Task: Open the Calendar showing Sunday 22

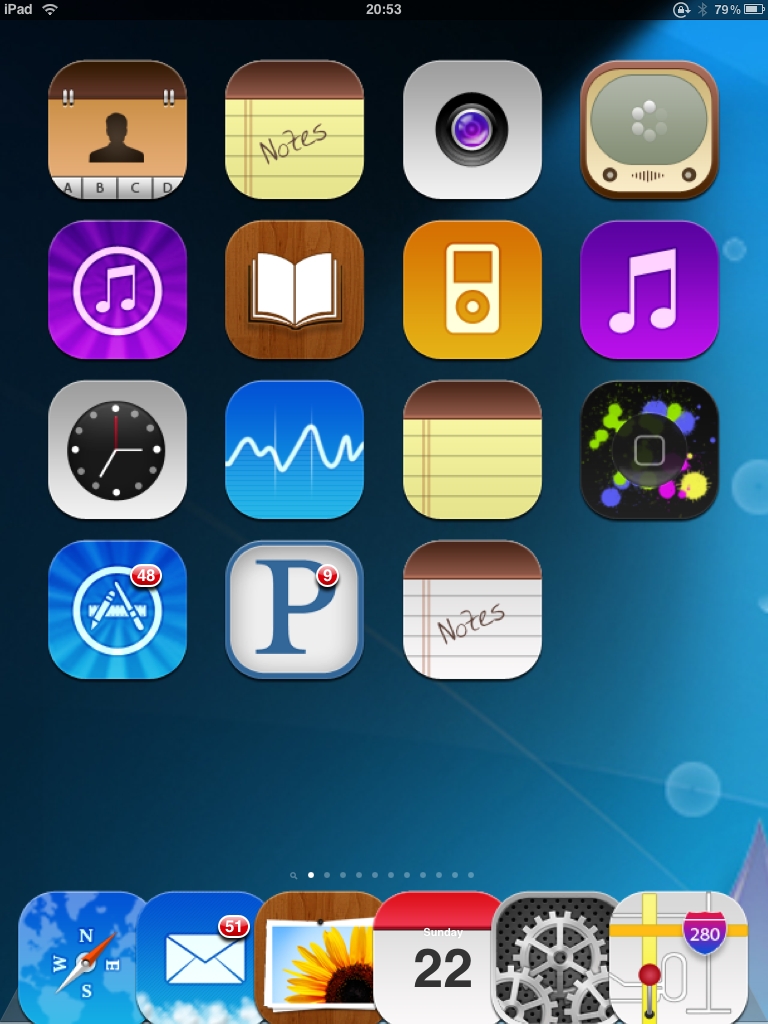Action: [440, 958]
